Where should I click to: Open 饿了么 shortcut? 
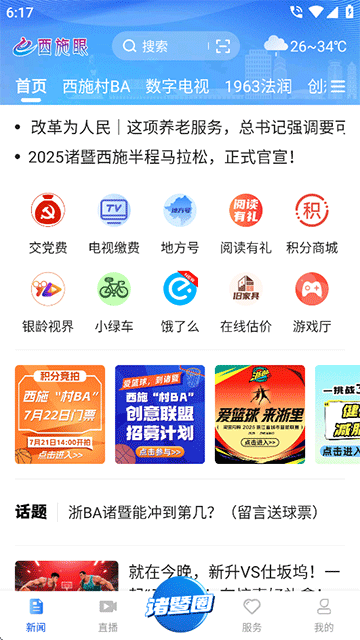click(x=180, y=303)
